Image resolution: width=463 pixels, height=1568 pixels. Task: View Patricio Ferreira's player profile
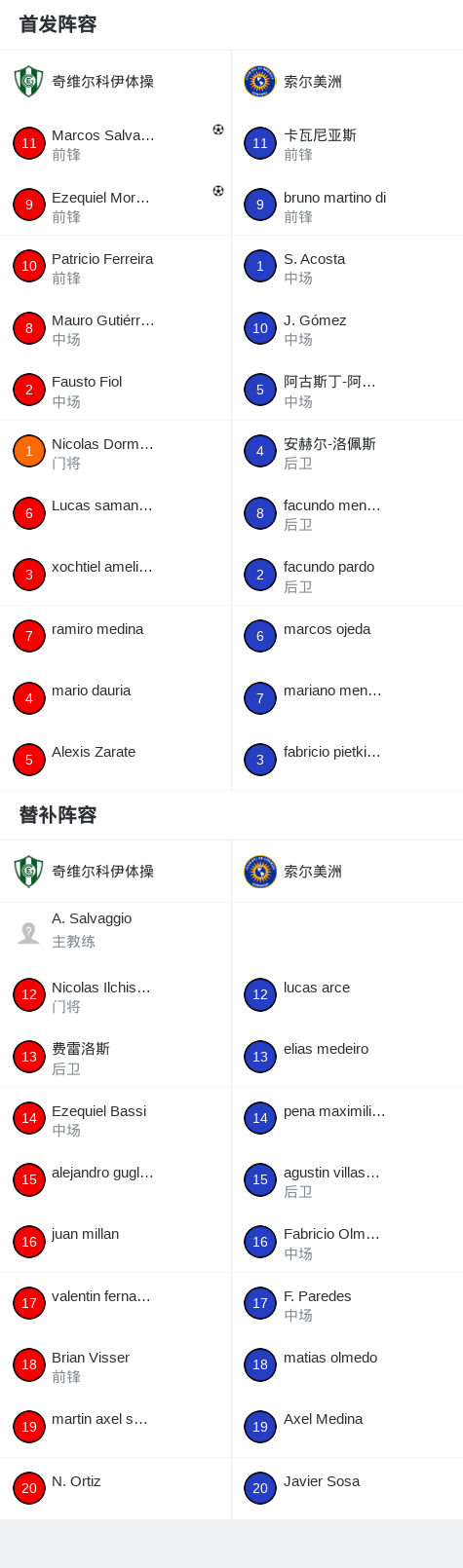click(115, 267)
